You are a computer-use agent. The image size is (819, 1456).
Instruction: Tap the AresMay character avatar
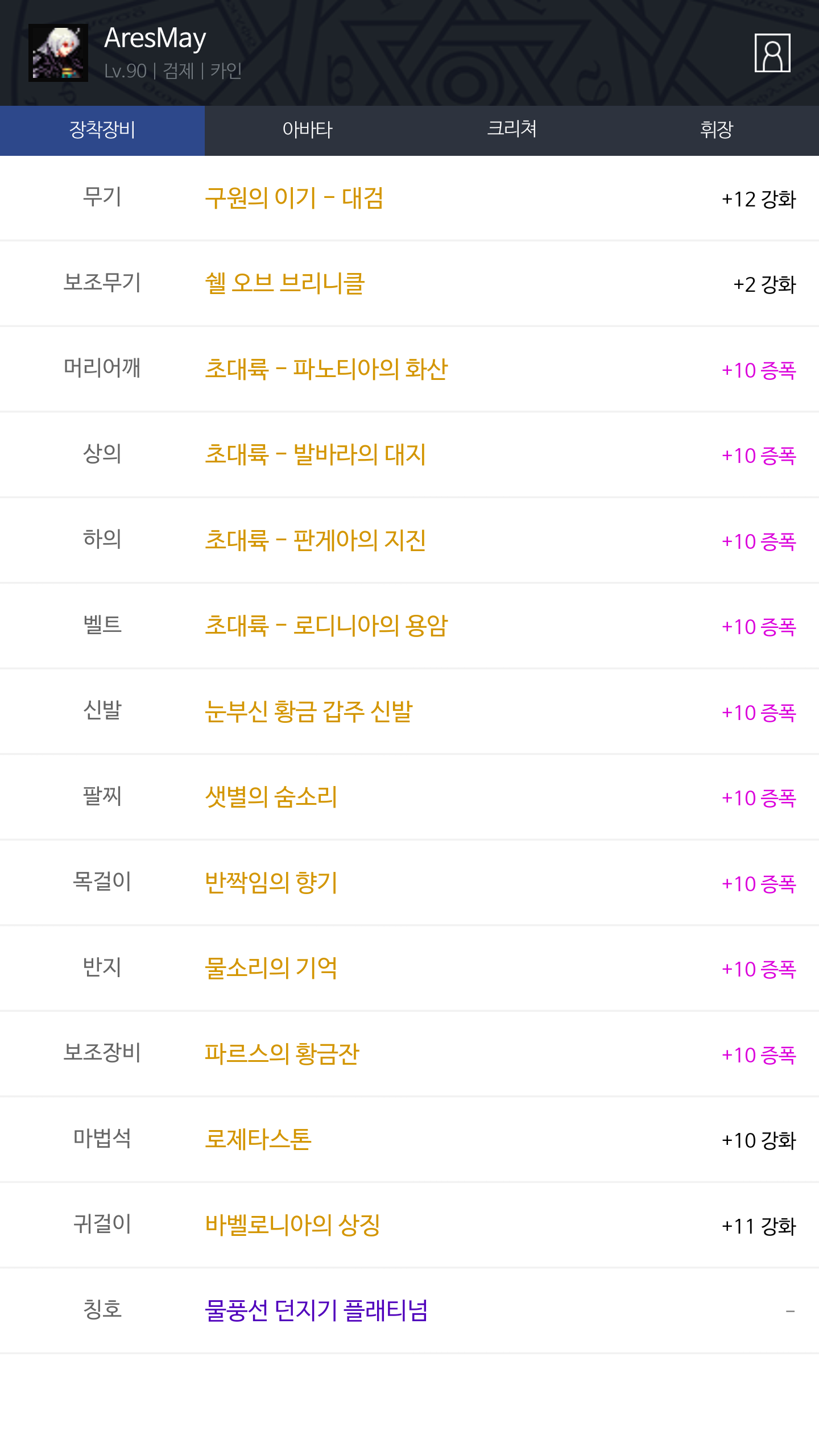(58, 53)
